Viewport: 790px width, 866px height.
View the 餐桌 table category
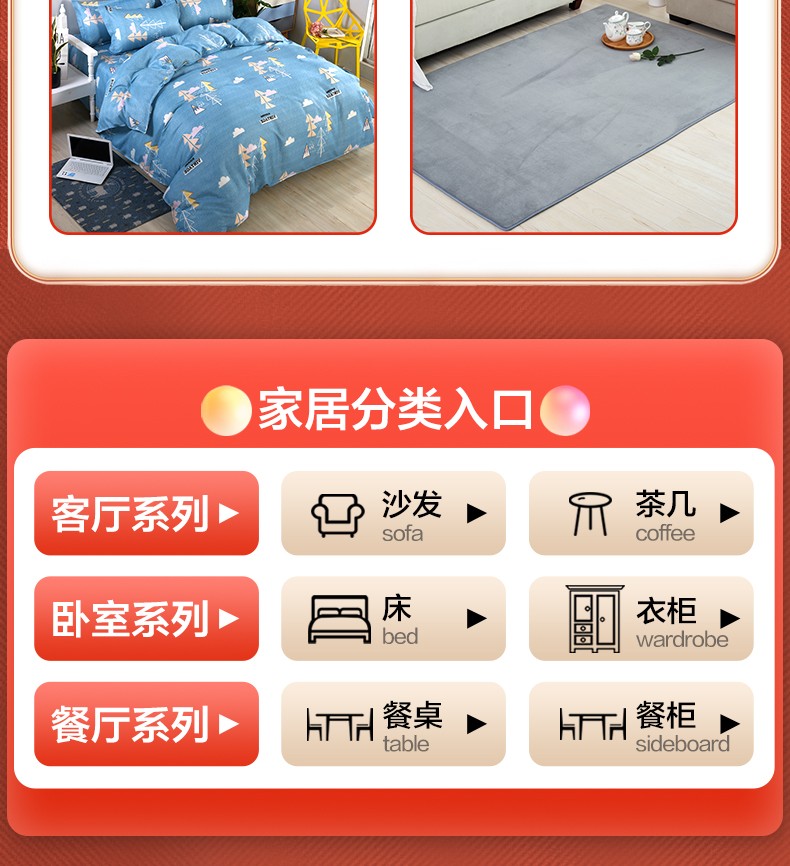[393, 724]
